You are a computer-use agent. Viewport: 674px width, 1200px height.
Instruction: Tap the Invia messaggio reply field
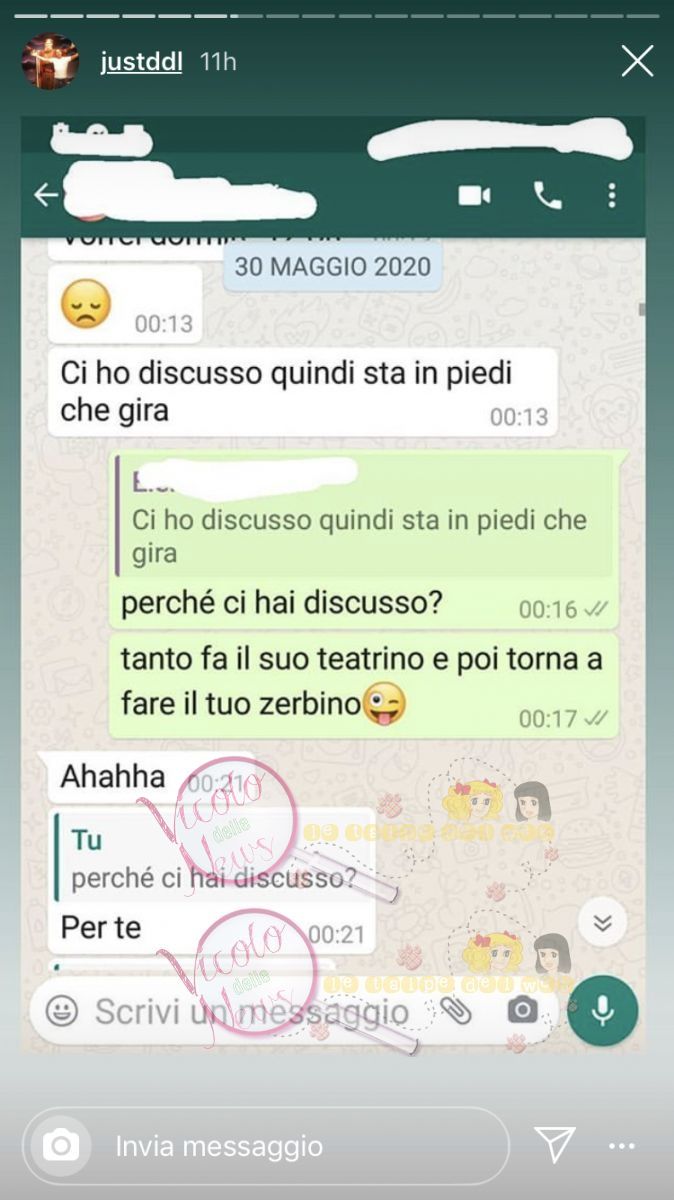(300, 1145)
